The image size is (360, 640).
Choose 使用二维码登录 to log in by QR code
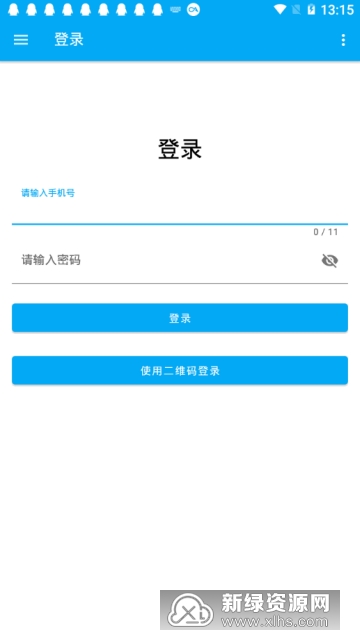[x=180, y=370]
